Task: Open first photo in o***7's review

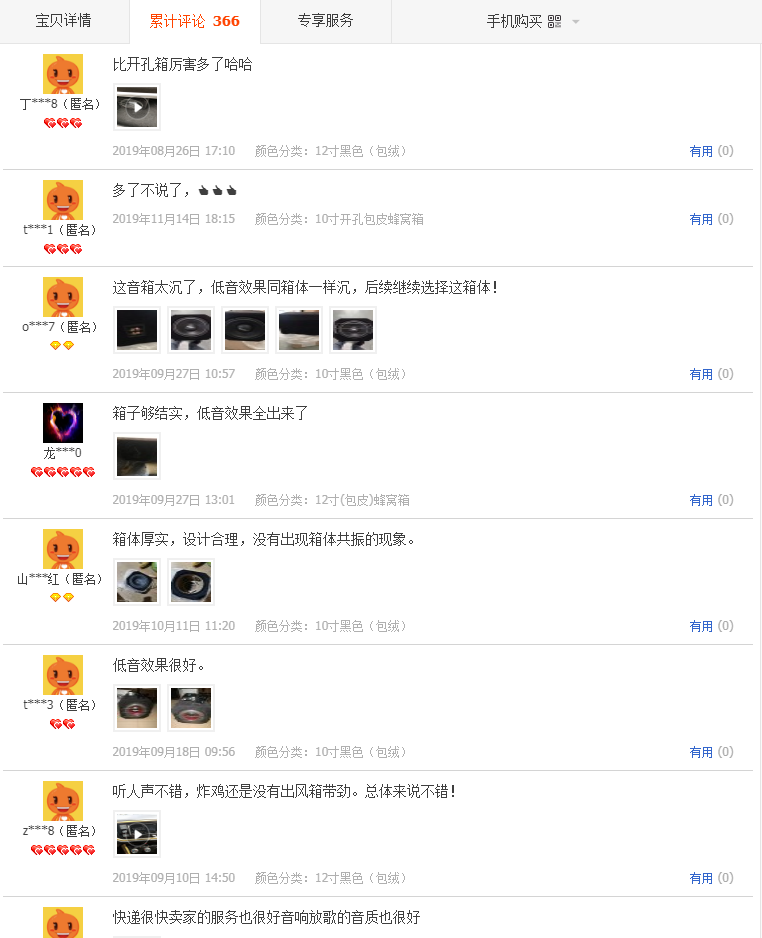Action: point(137,330)
